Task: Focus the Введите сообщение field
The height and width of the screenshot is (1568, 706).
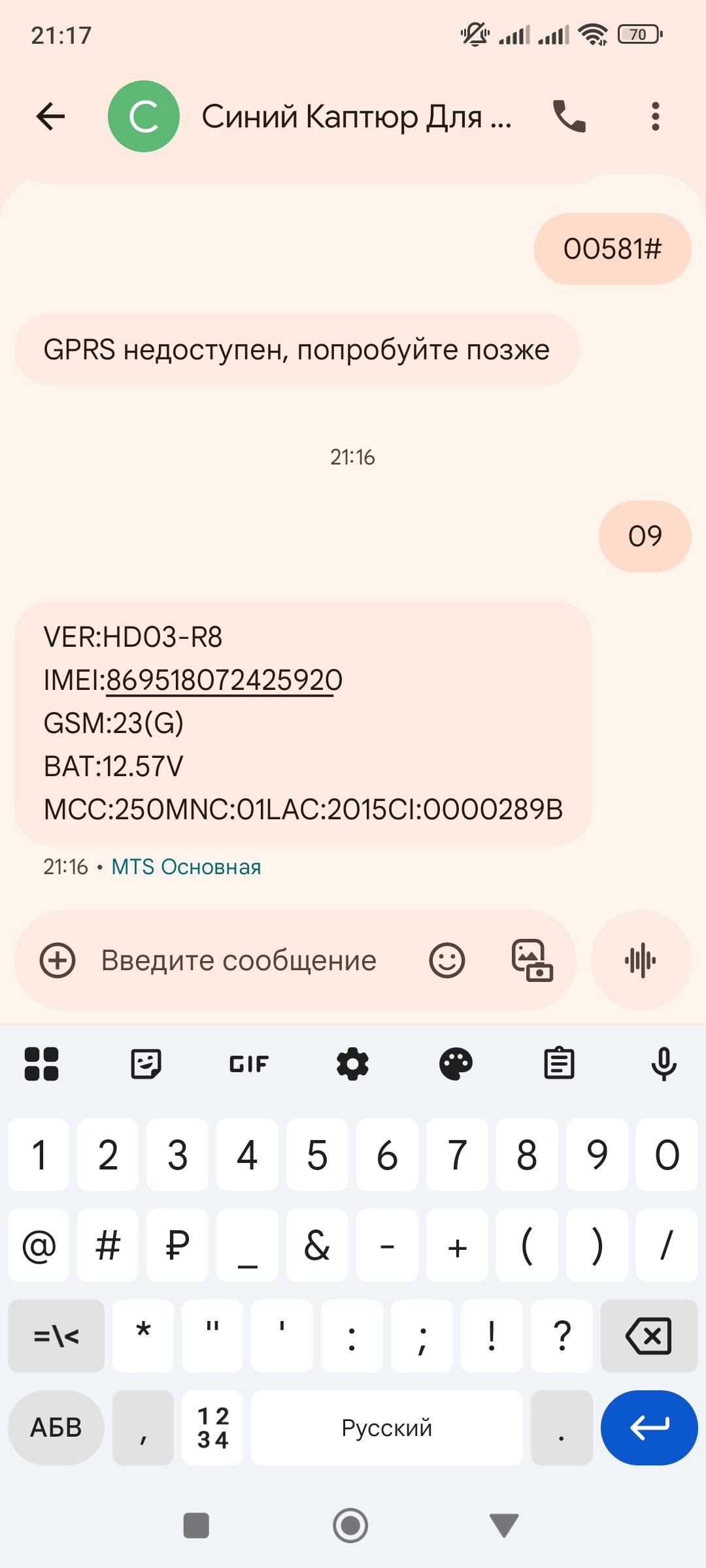Action: point(239,960)
